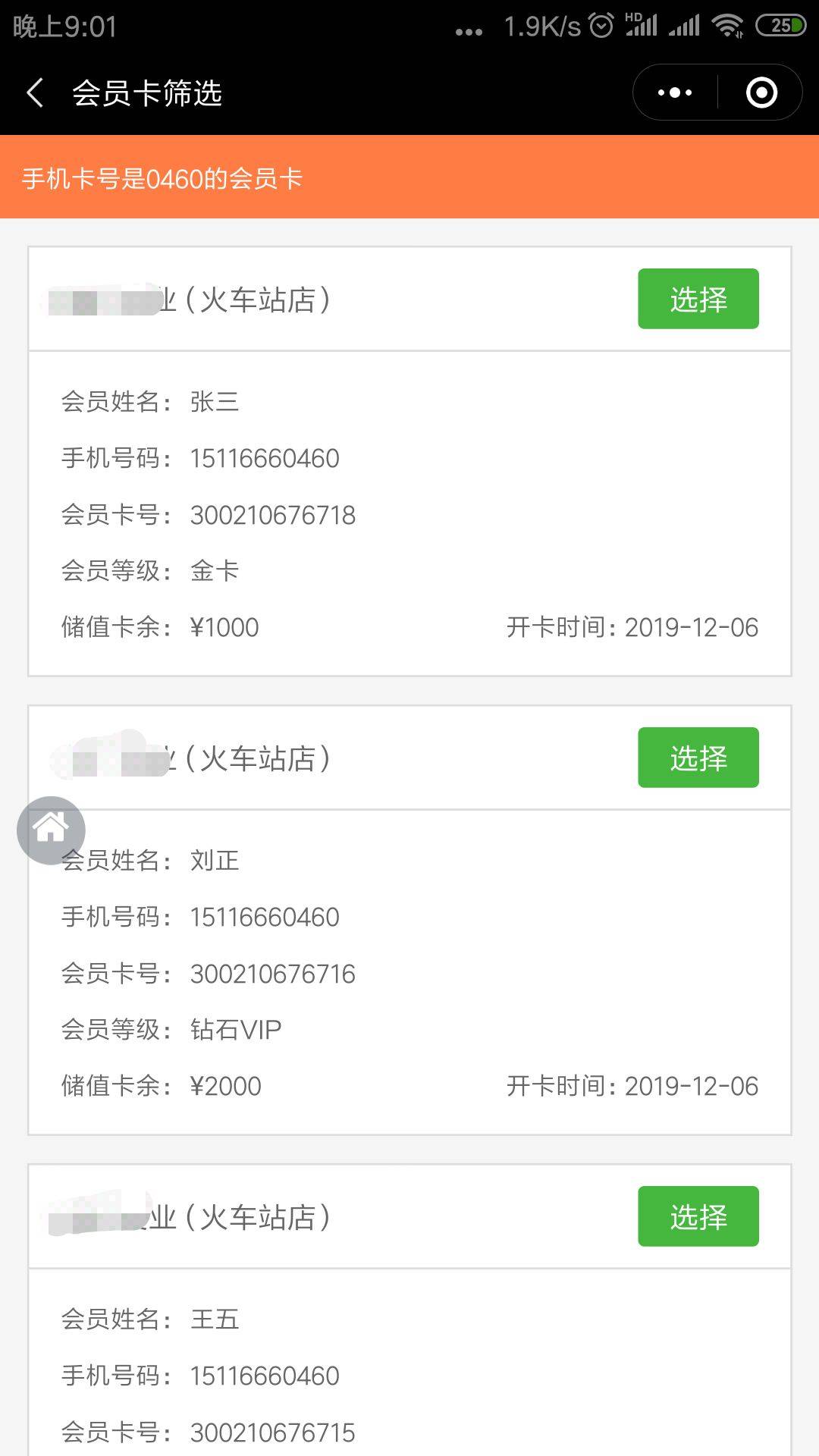Tap 张三's phone number 15116660460
Viewport: 819px width, 1456px height.
(x=265, y=459)
